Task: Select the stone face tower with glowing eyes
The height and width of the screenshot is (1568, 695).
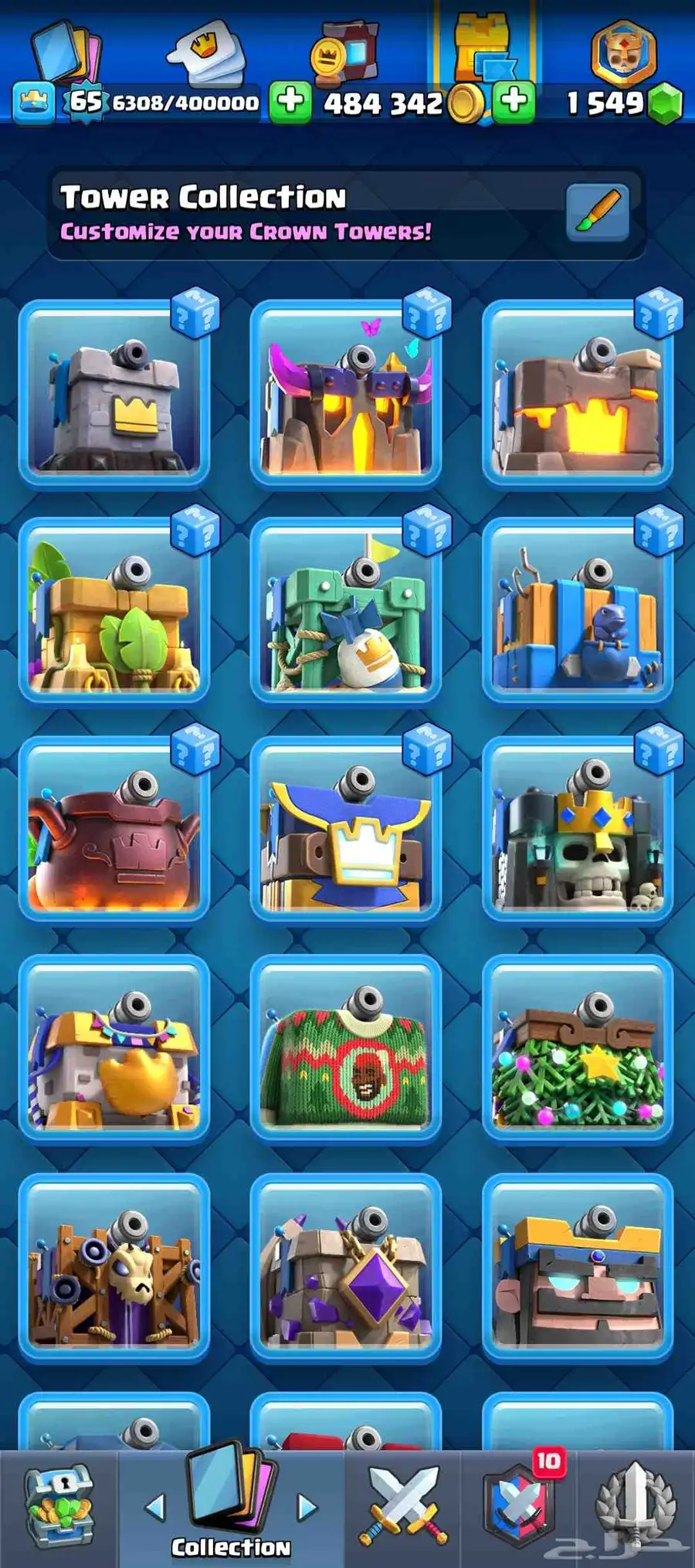Action: [x=578, y=1268]
